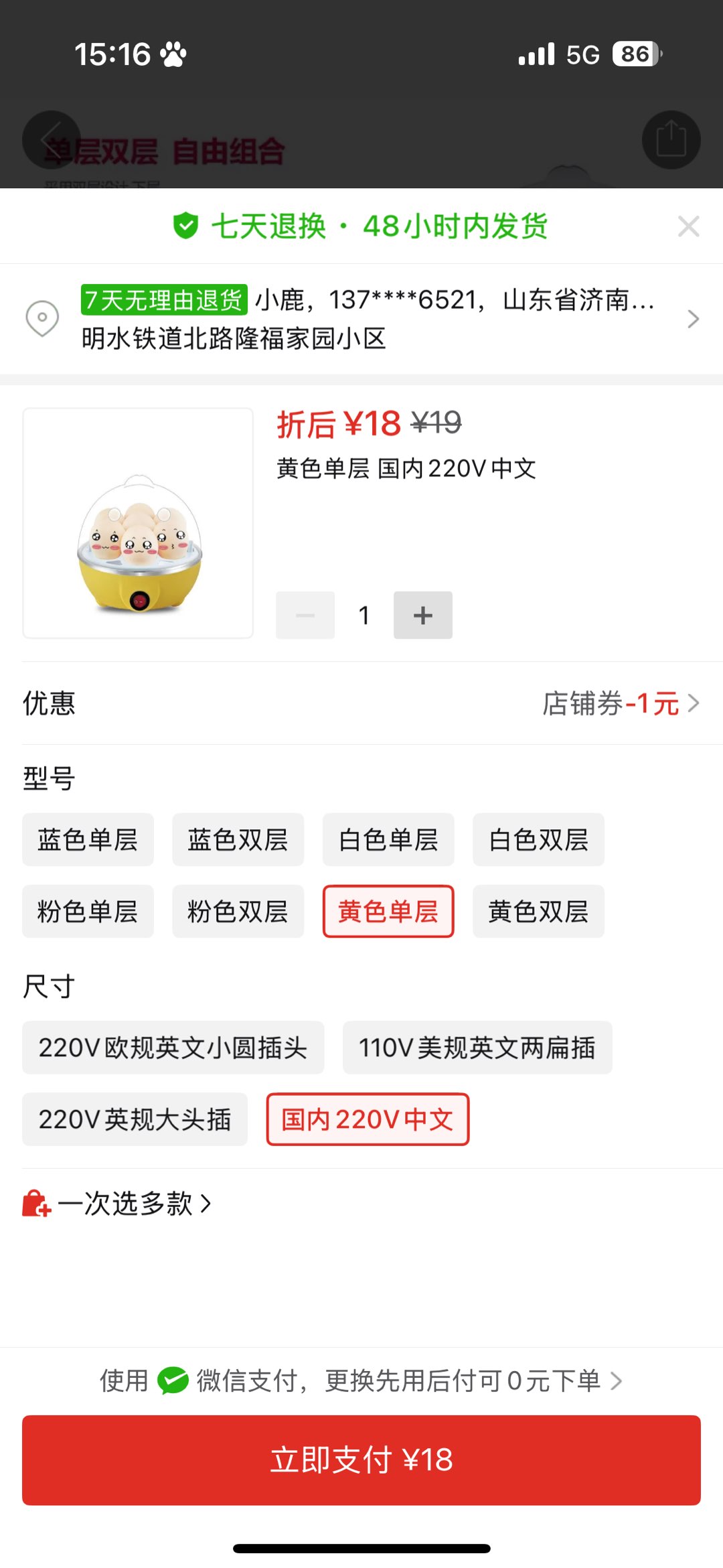The height and width of the screenshot is (1568, 723).
Task: Select the 蓝色双层 model
Action: (238, 840)
